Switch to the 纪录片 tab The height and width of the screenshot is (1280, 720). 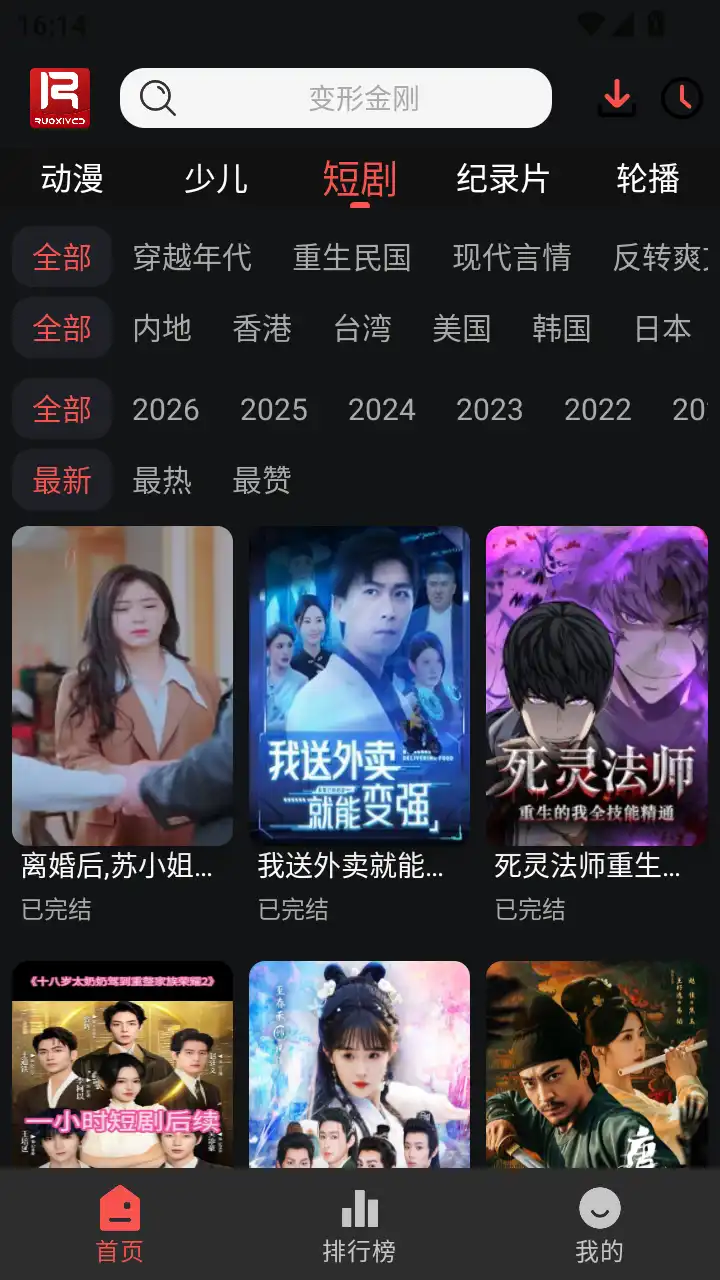point(502,177)
